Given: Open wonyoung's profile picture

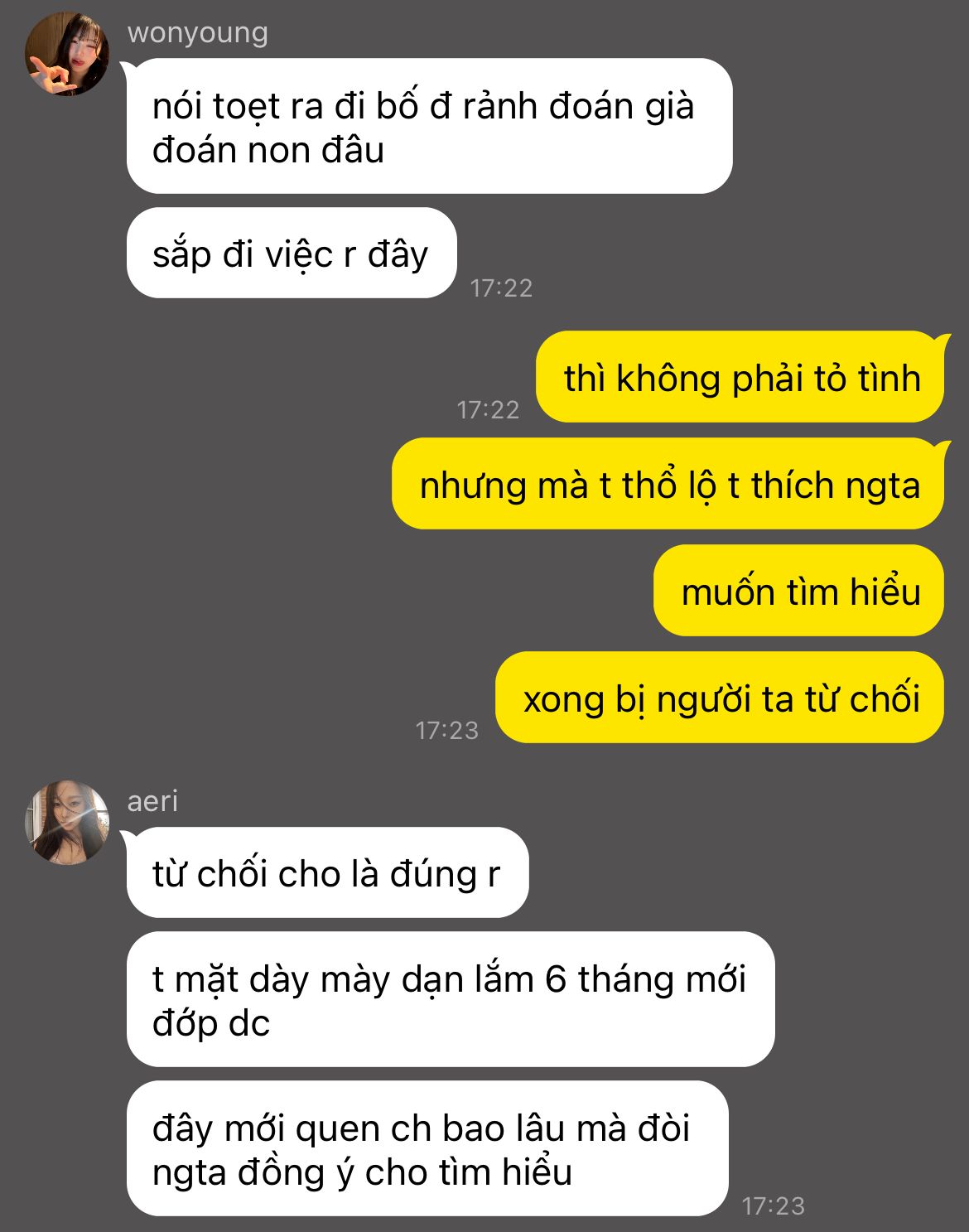Looking at the screenshot, I should click(68, 55).
